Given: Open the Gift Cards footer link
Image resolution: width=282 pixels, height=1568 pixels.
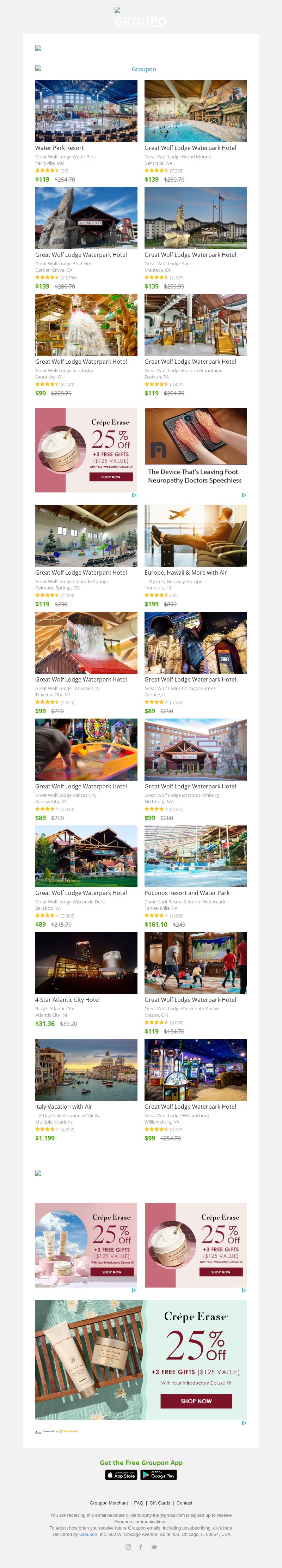Looking at the screenshot, I should coord(160,1503).
